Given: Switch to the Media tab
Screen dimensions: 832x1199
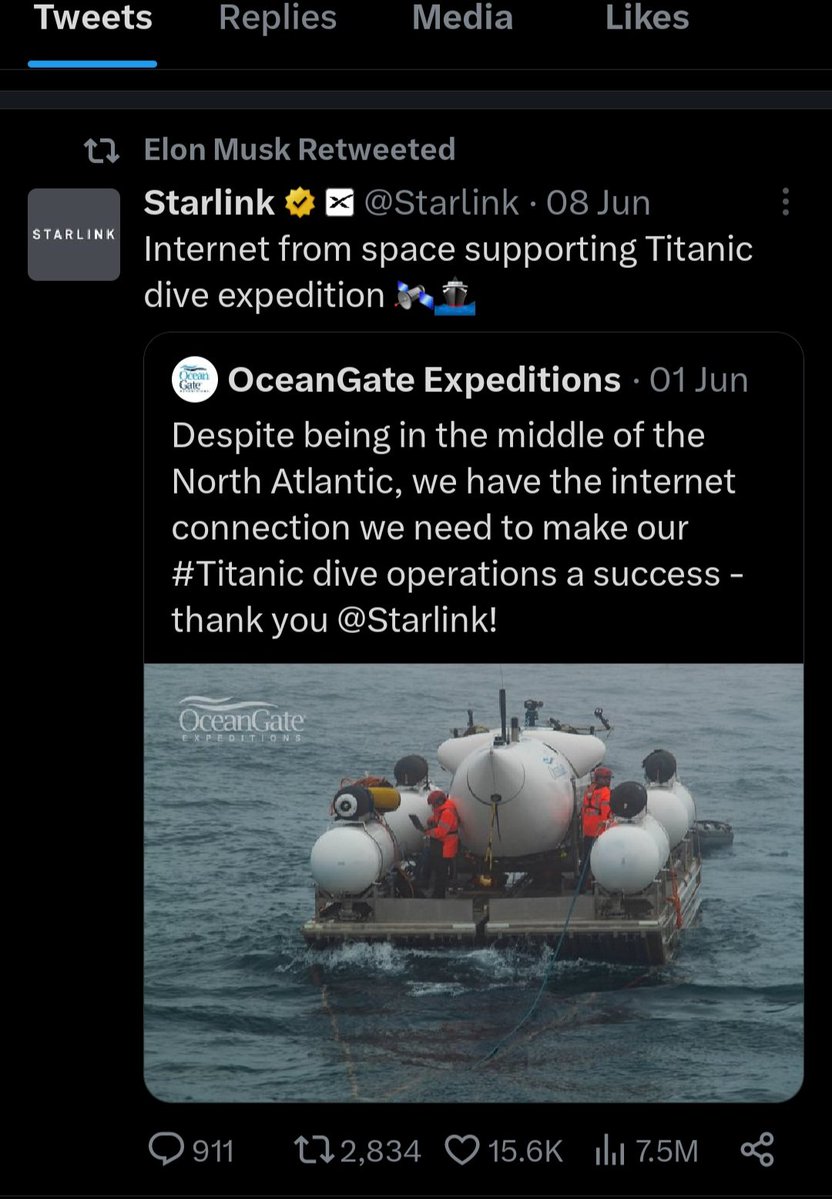Looking at the screenshot, I should click(461, 19).
